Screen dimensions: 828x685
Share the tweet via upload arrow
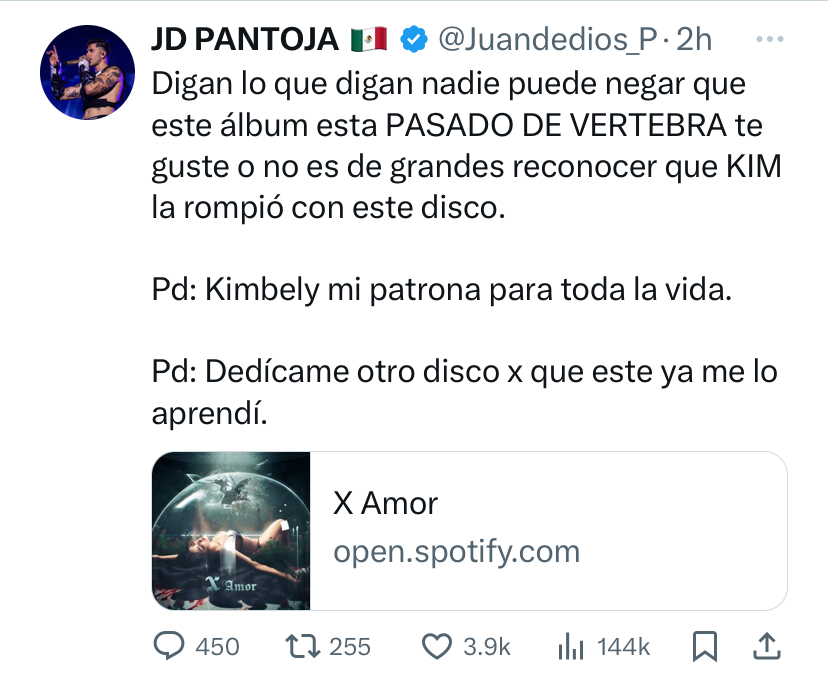[767, 647]
